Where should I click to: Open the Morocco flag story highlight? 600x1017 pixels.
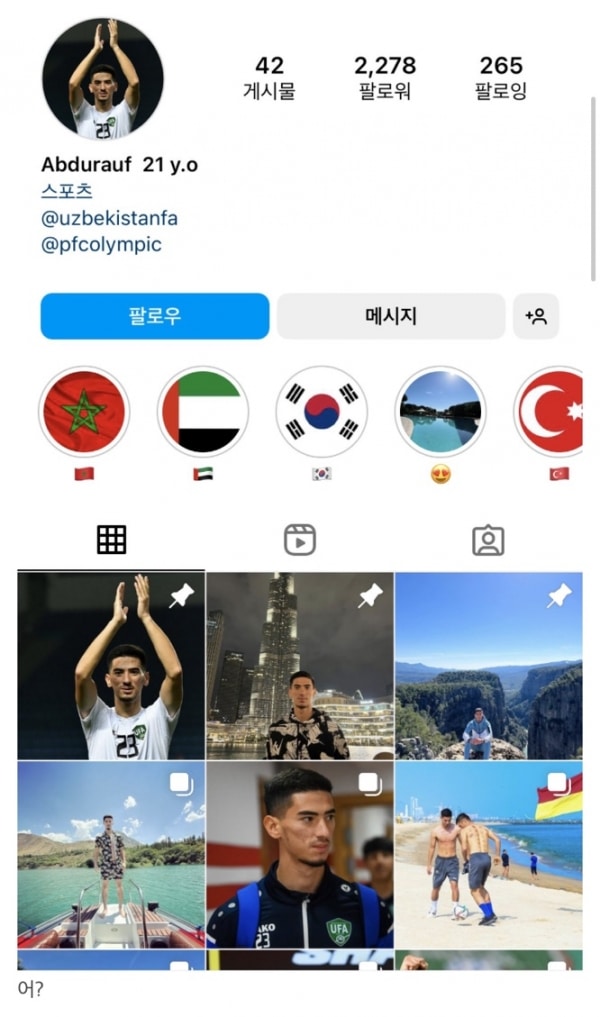point(84,412)
